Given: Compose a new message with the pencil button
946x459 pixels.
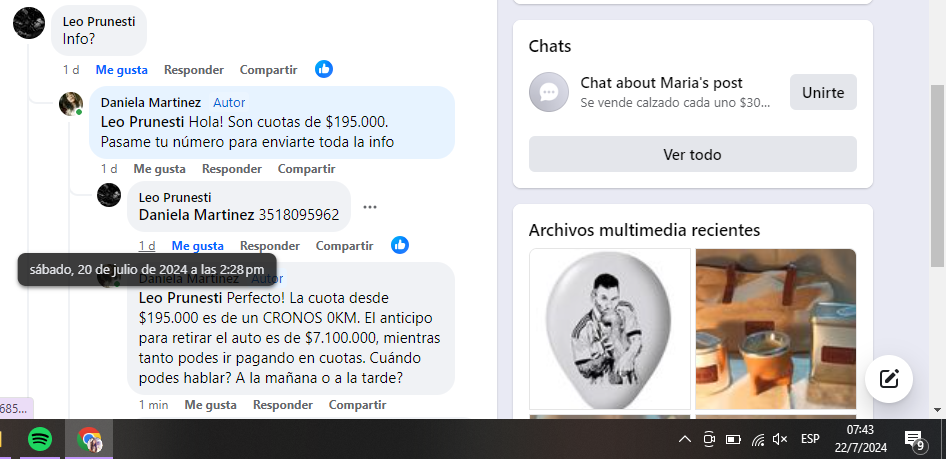Looking at the screenshot, I should point(888,378).
